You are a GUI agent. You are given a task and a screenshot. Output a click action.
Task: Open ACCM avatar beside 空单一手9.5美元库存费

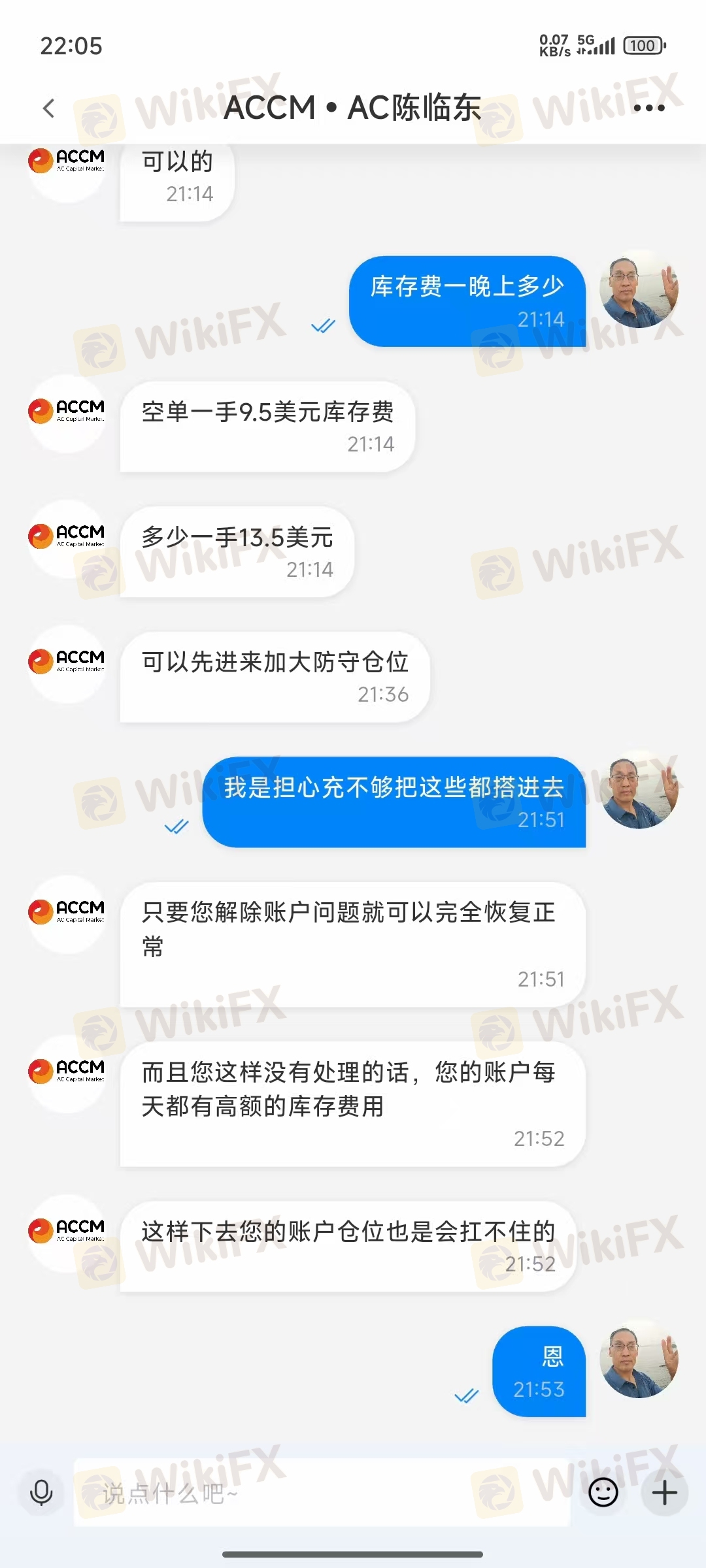67,413
